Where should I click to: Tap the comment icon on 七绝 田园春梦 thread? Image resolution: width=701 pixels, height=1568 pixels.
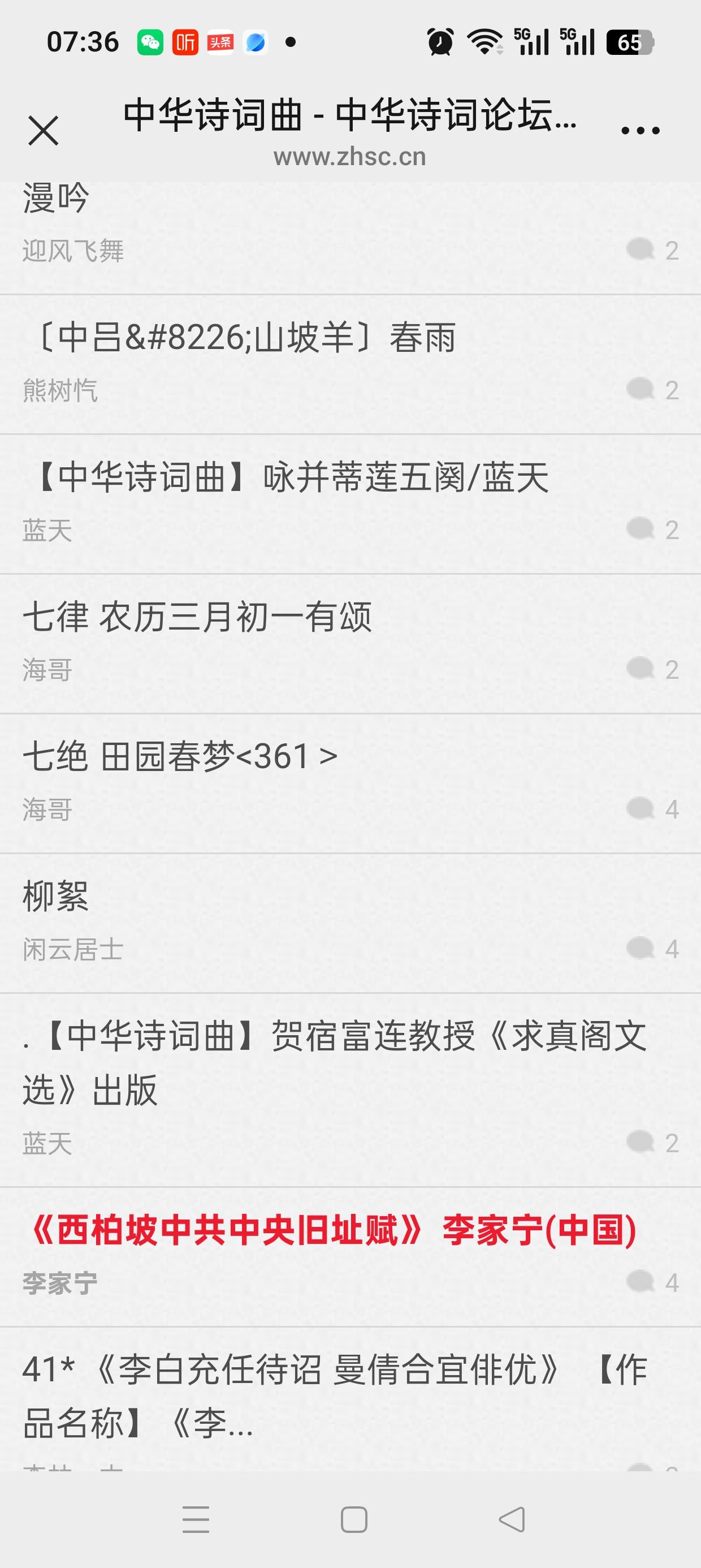click(640, 809)
